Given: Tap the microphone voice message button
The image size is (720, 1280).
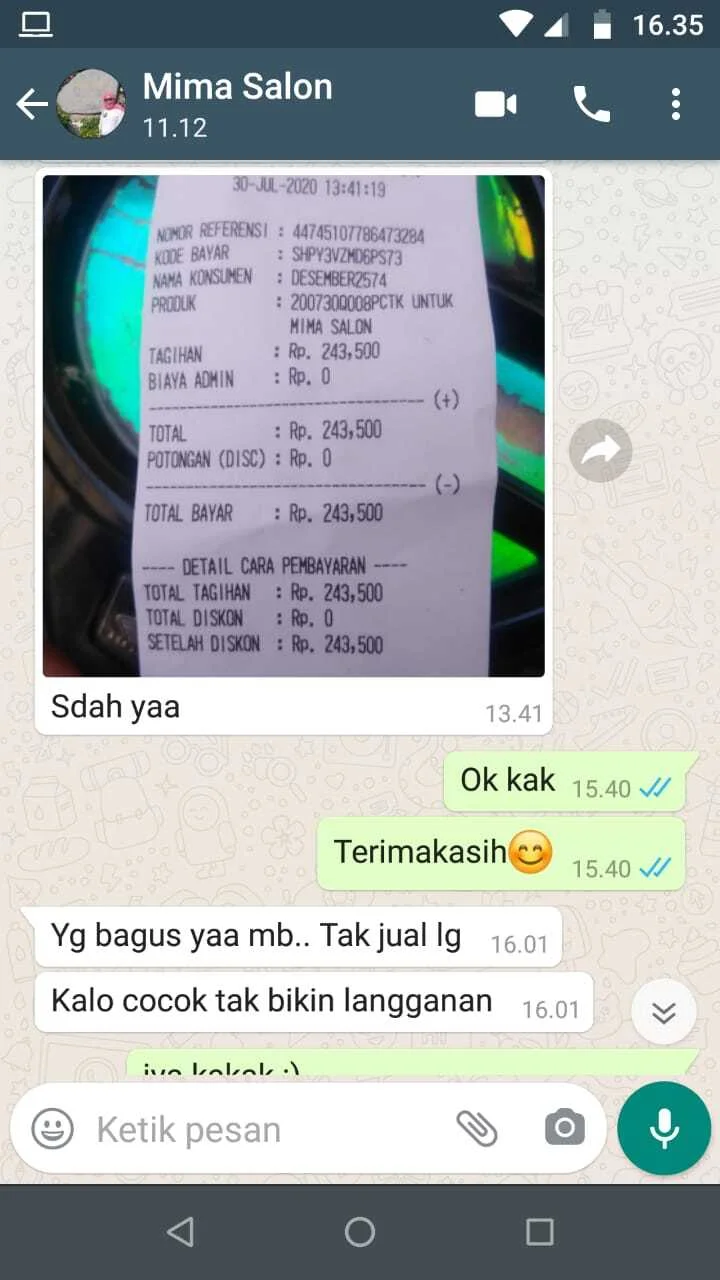Looking at the screenshot, I should click(664, 1129).
